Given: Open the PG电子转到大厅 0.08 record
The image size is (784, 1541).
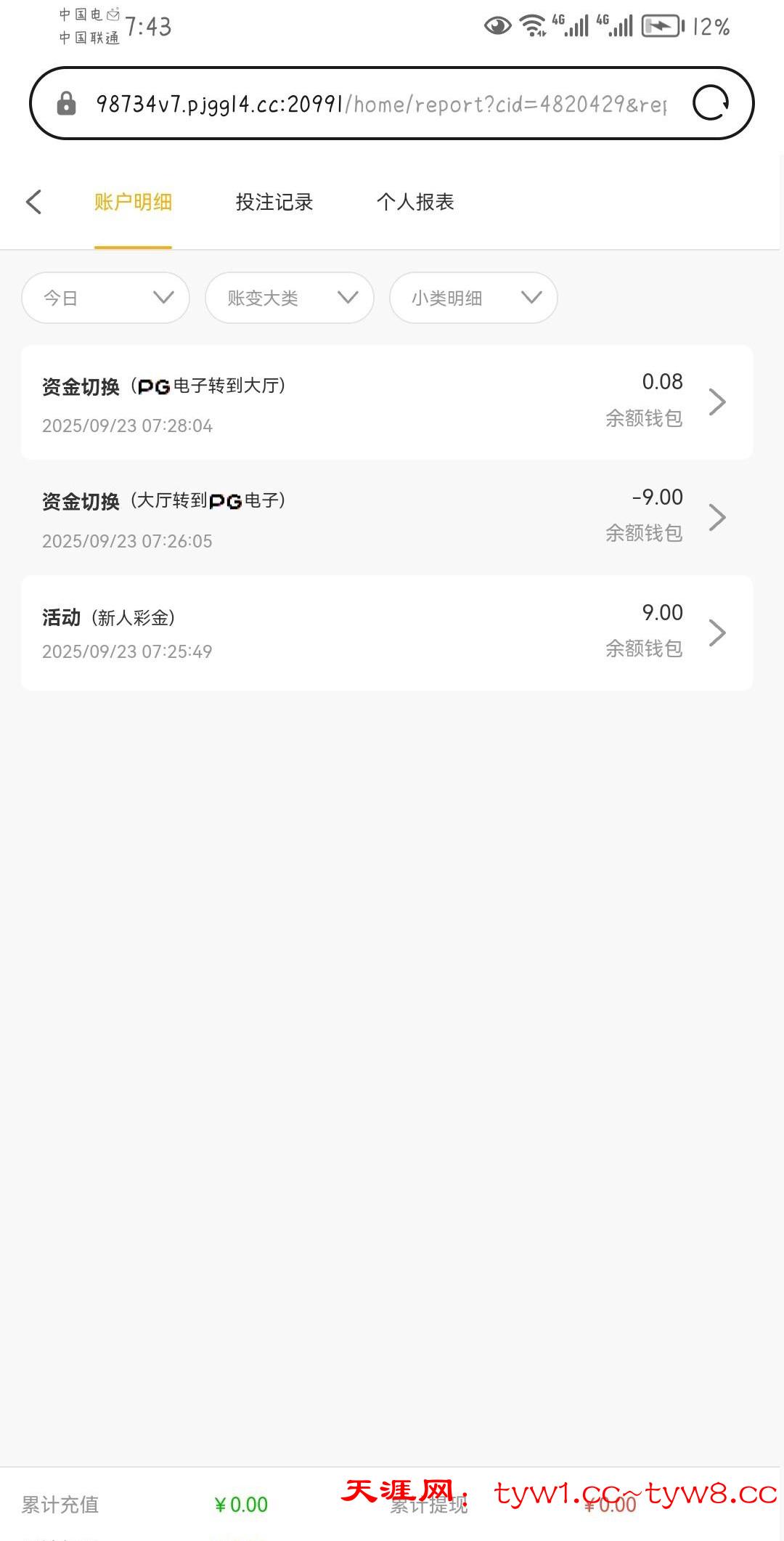Looking at the screenshot, I should point(386,402).
